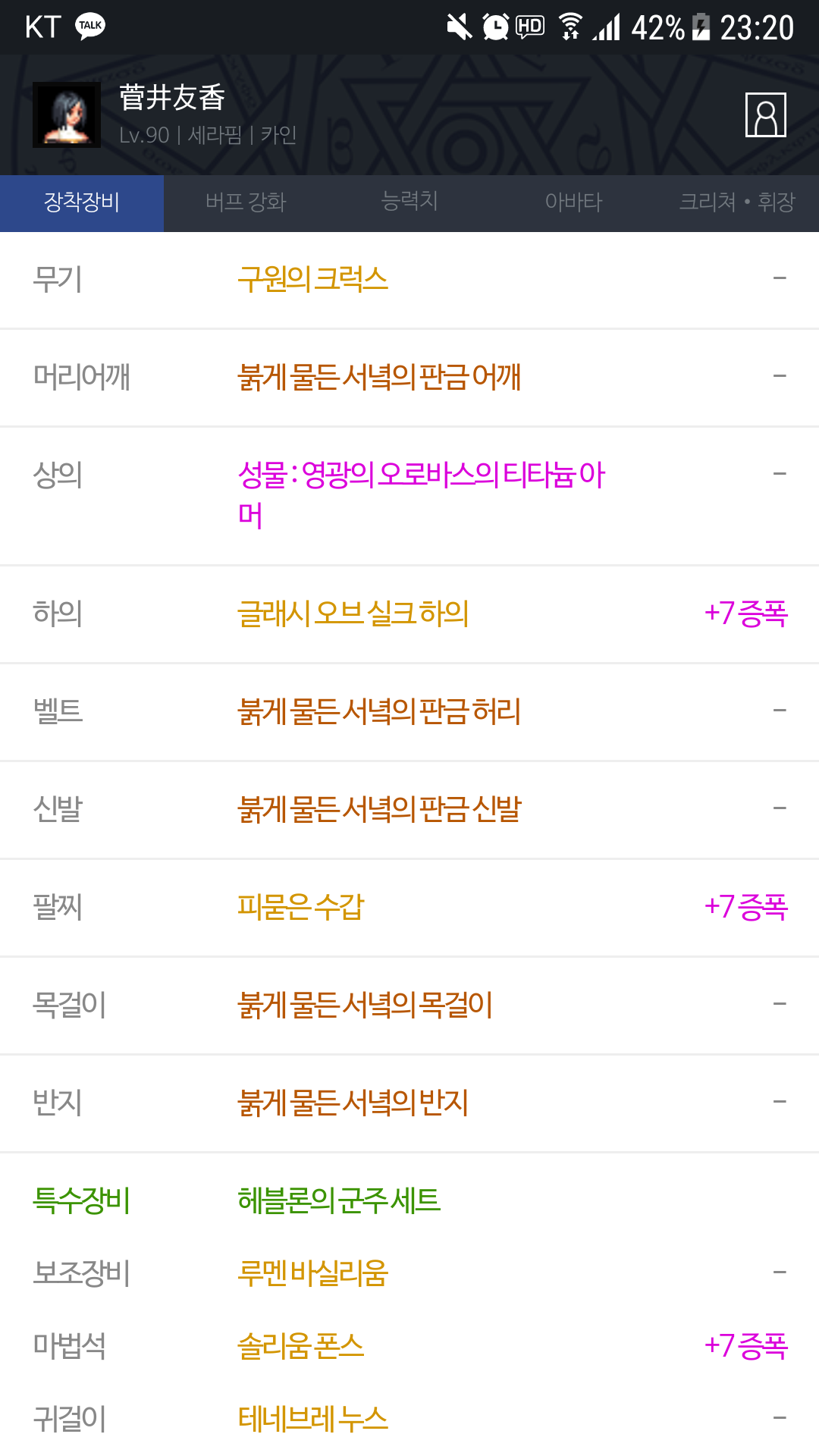This screenshot has width=819, height=1456.
Task: Open sub equipment 루멘 바실리움
Action: coord(312,1274)
